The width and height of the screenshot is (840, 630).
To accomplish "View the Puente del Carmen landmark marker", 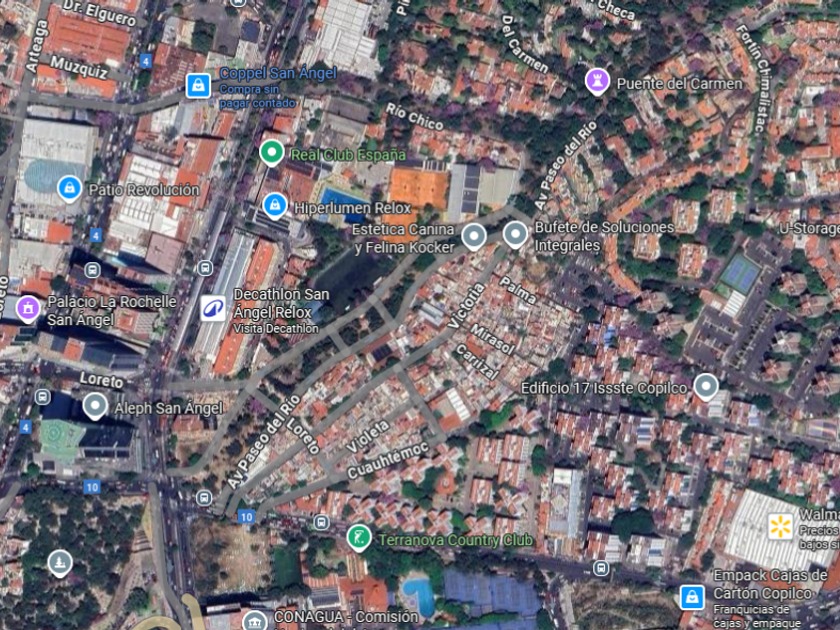I will [598, 80].
